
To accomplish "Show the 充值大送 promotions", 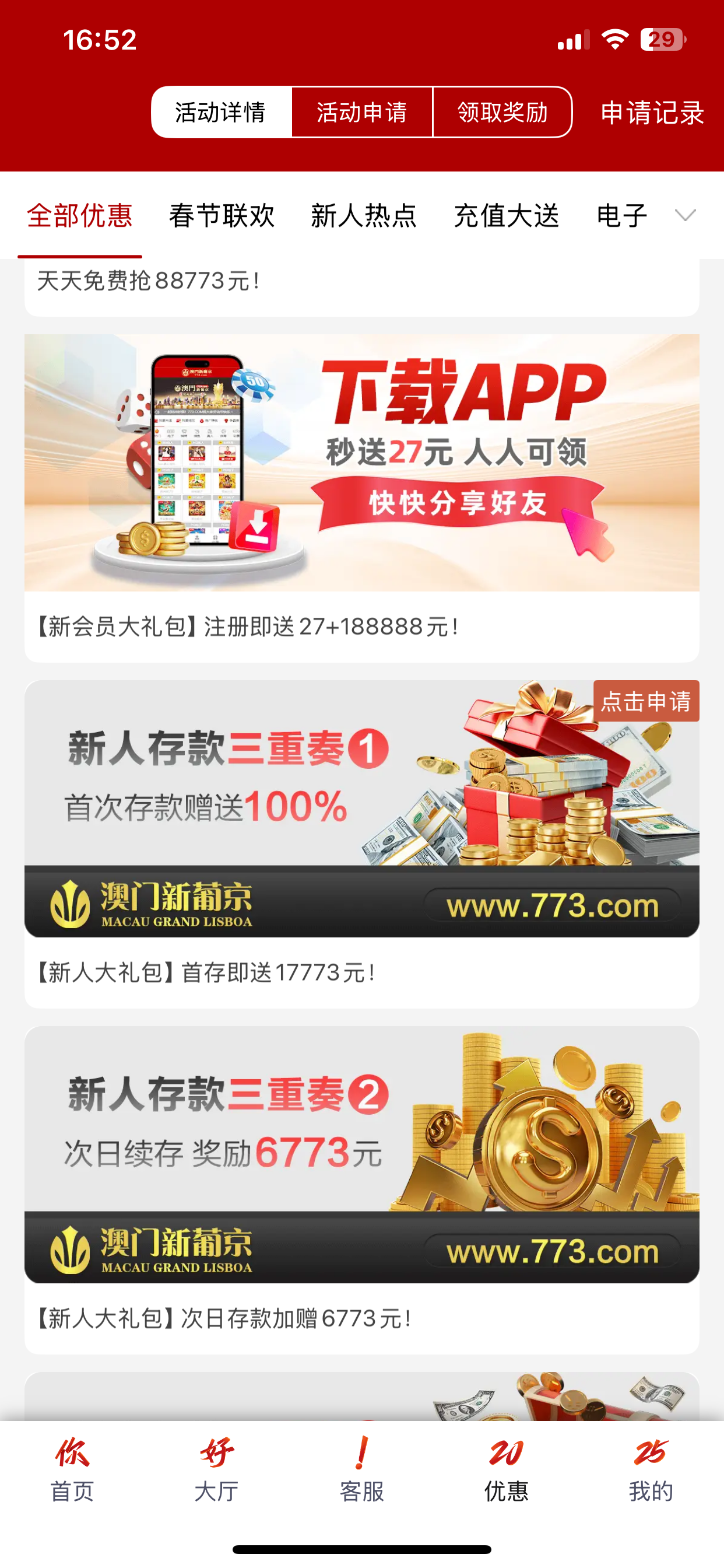I will pos(505,215).
